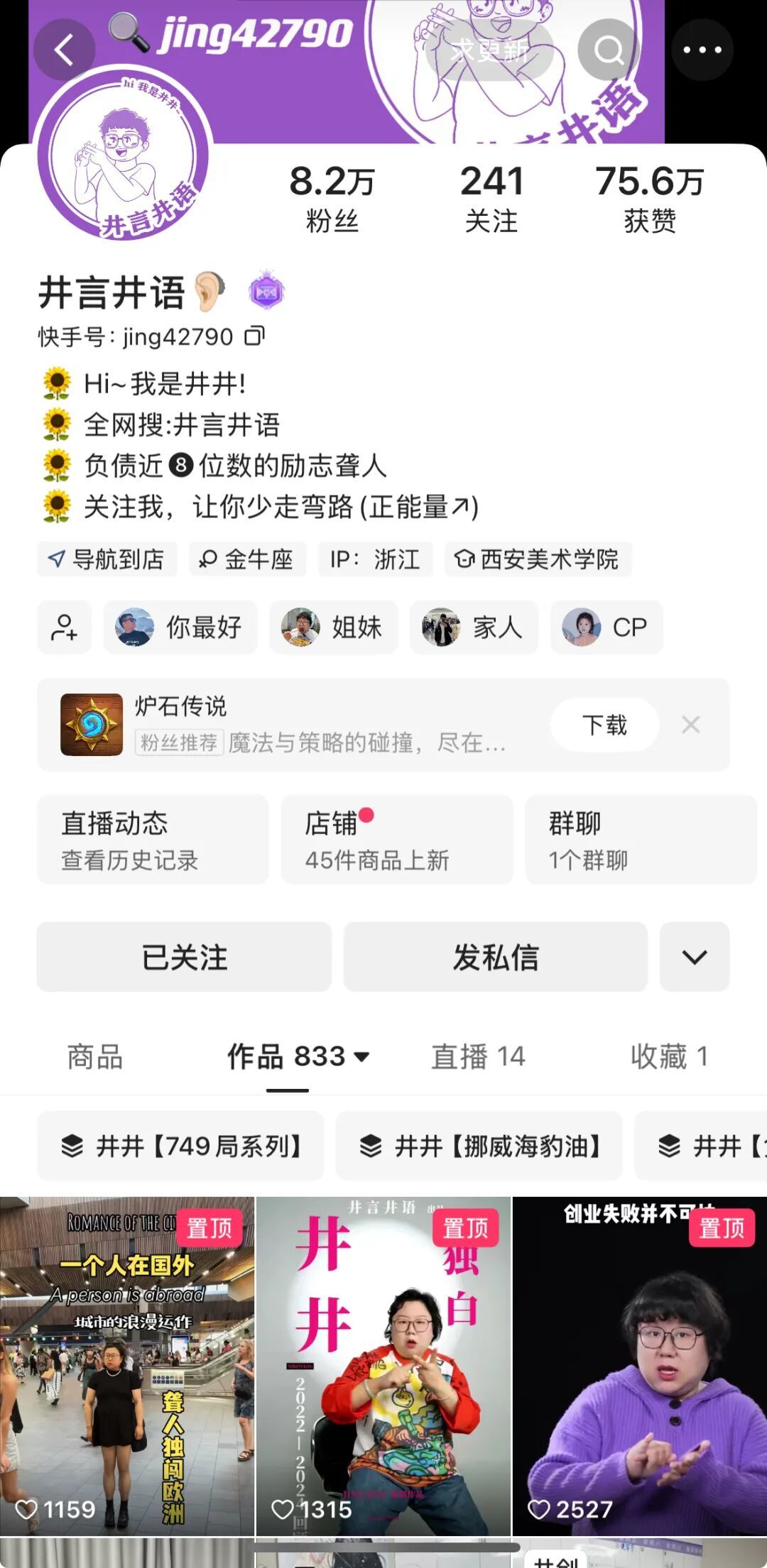Viewport: 767px width, 1568px height.
Task: Open the 店铺 shop card
Action: [396, 840]
